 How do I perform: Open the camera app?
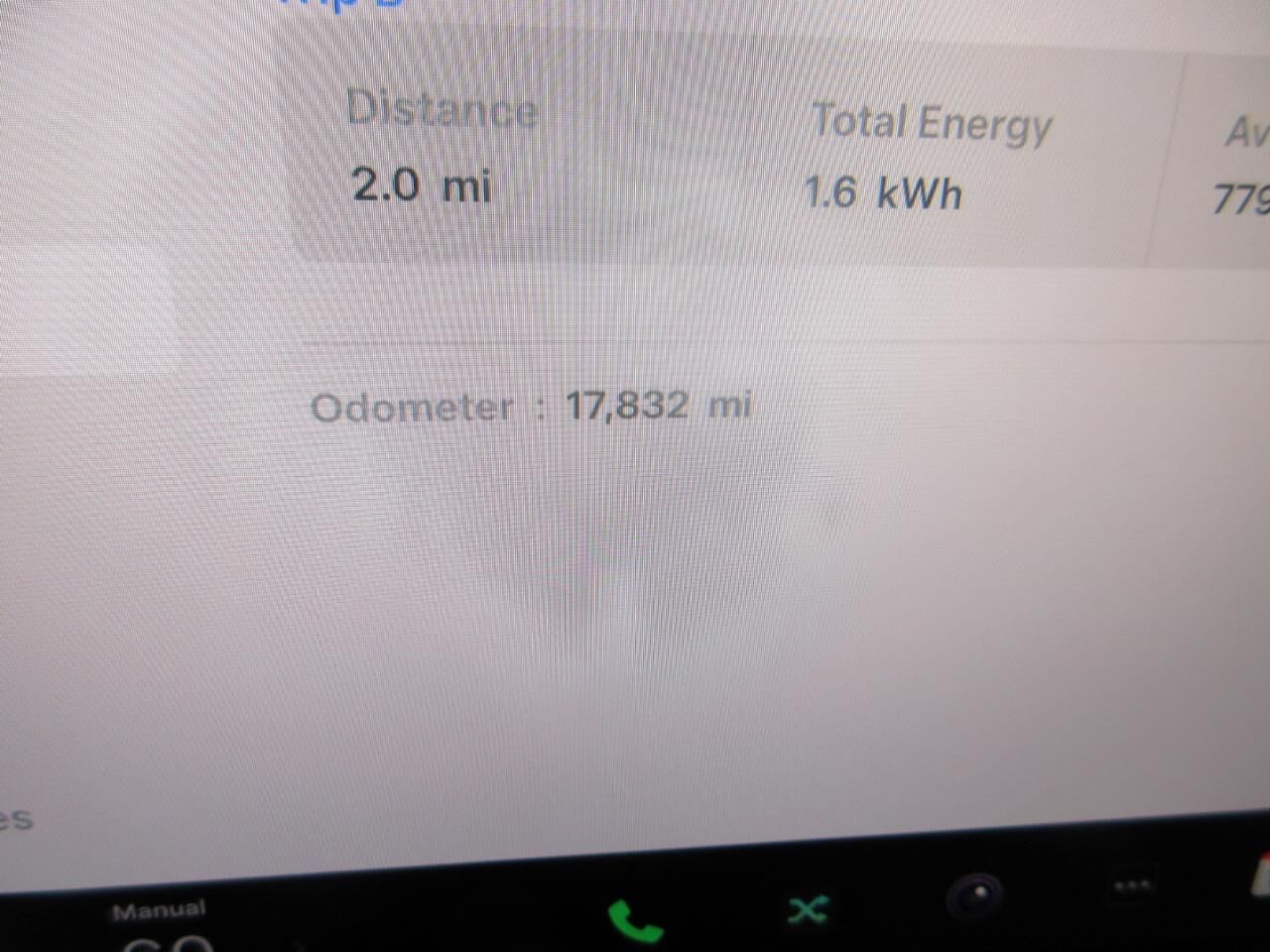point(977,895)
